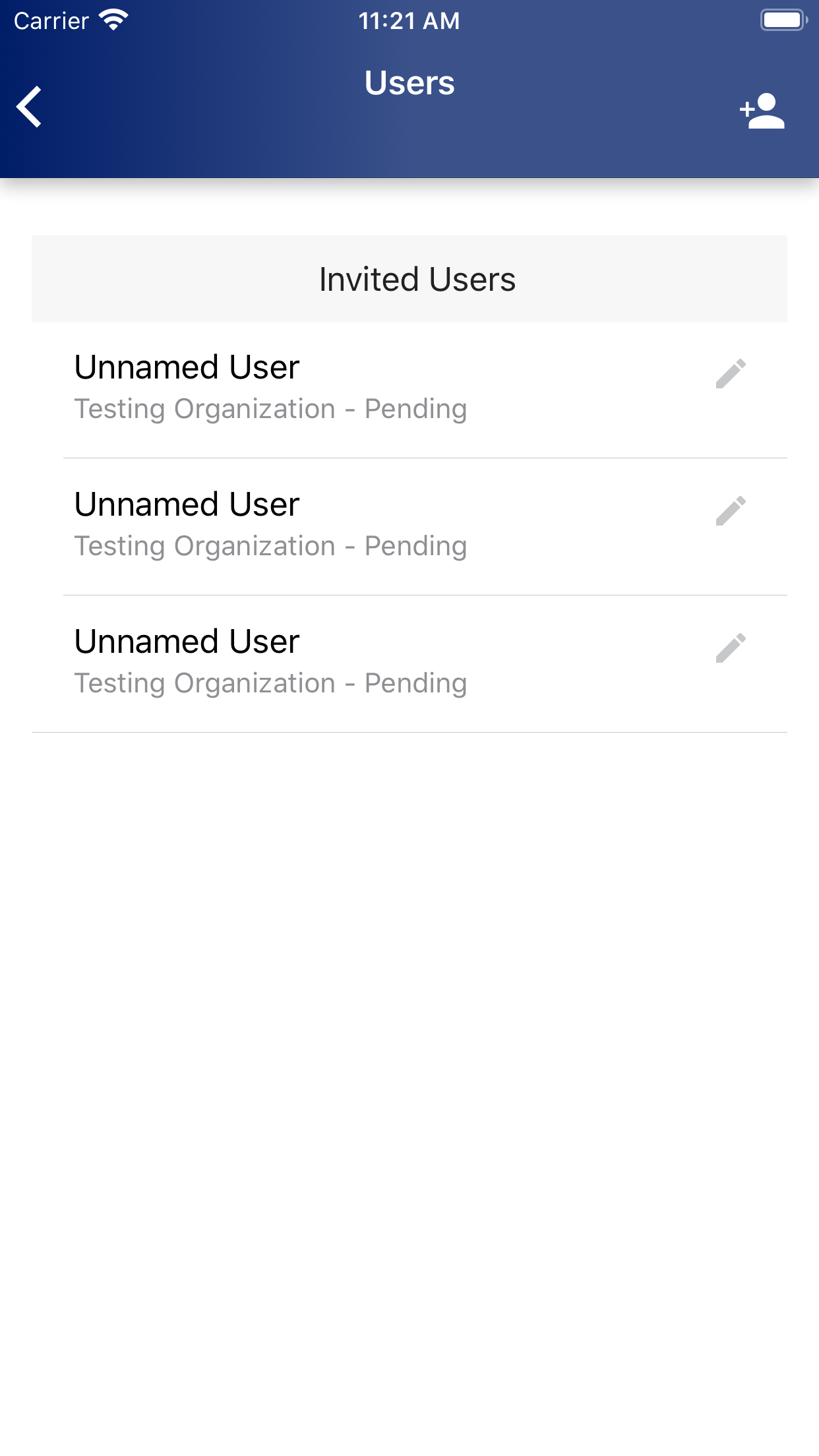Edit the third Unnamed User via pencil icon
Screen dimensions: 819x1456
click(x=732, y=649)
